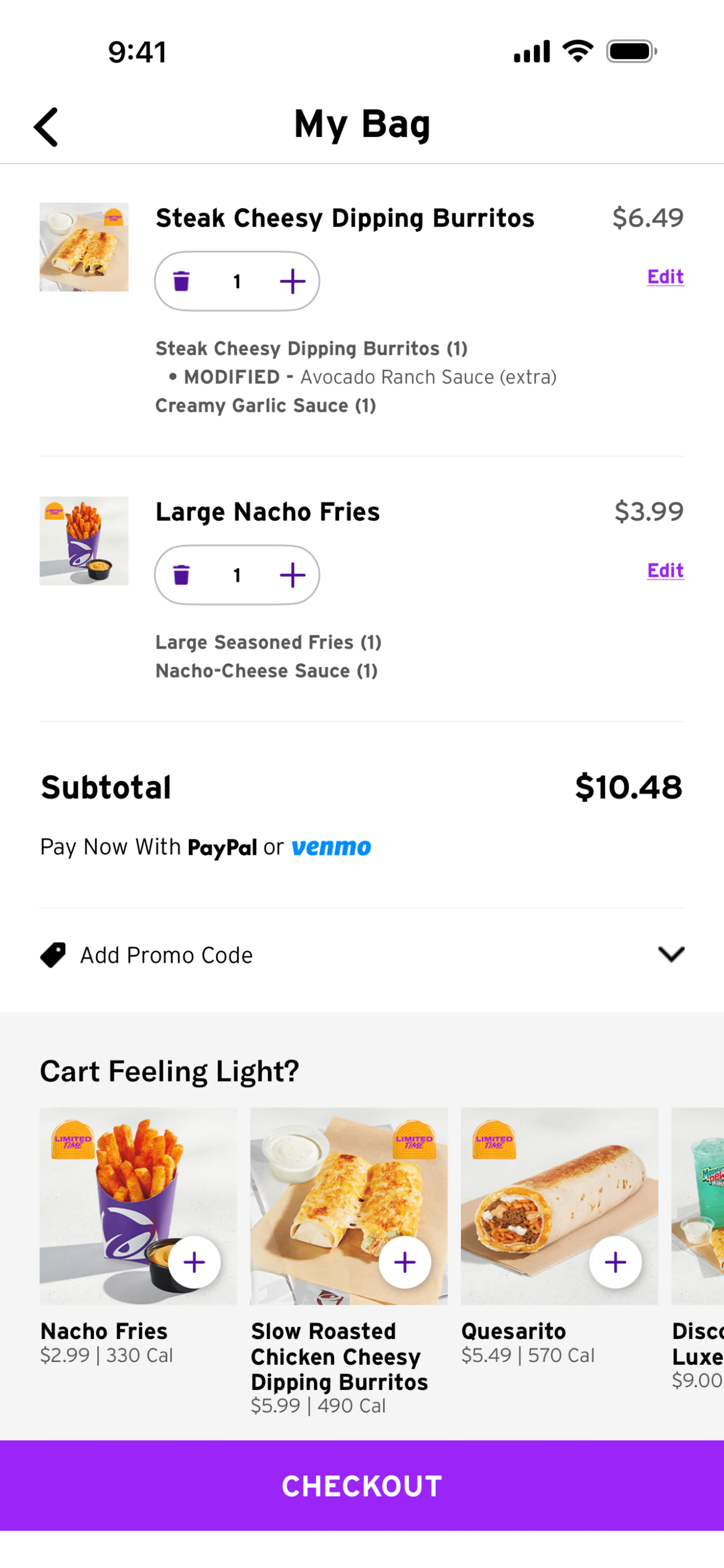Image resolution: width=724 pixels, height=1568 pixels.
Task: Proceed to Checkout
Action: (362, 1486)
